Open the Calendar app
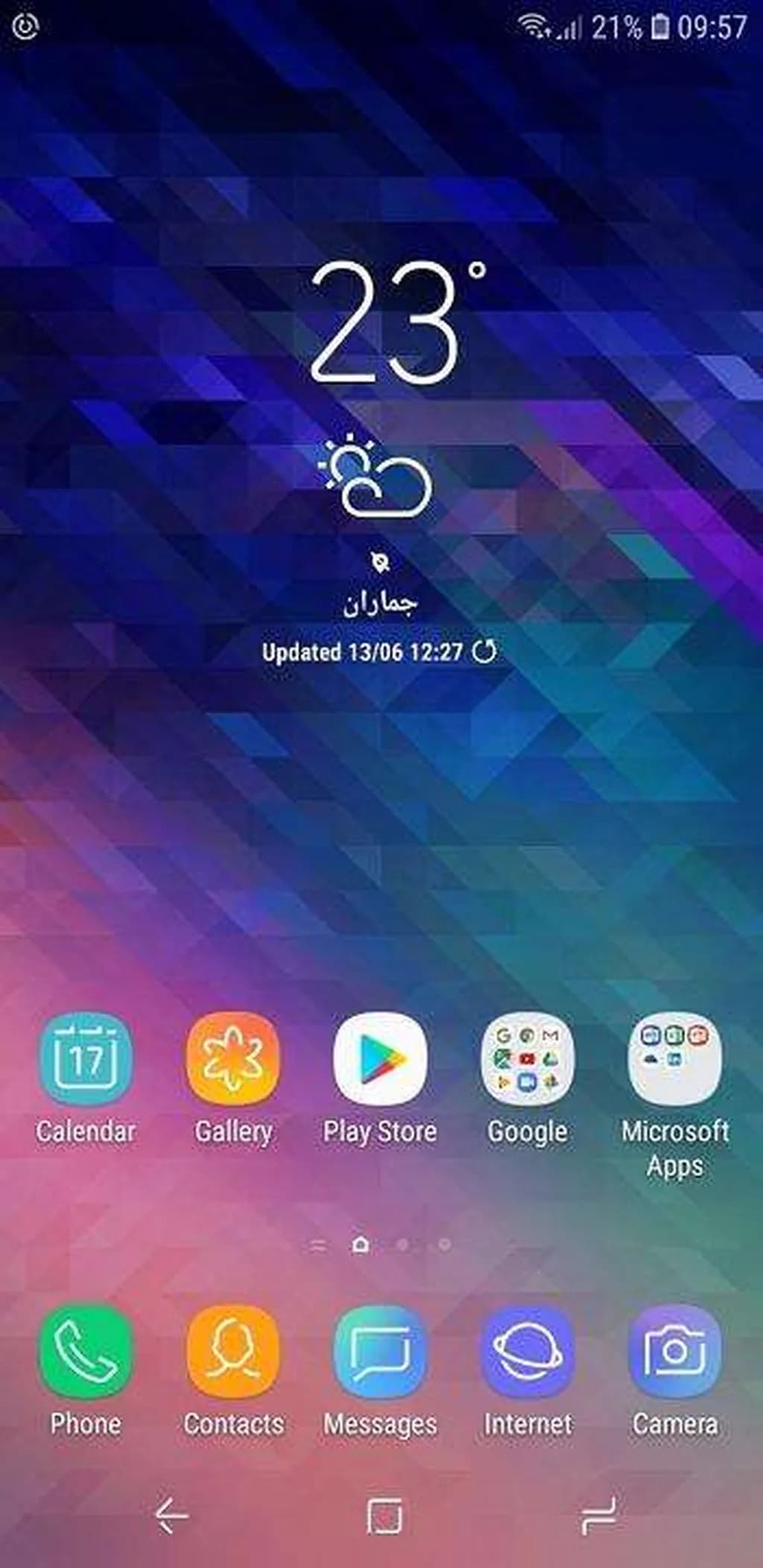 click(86, 1059)
